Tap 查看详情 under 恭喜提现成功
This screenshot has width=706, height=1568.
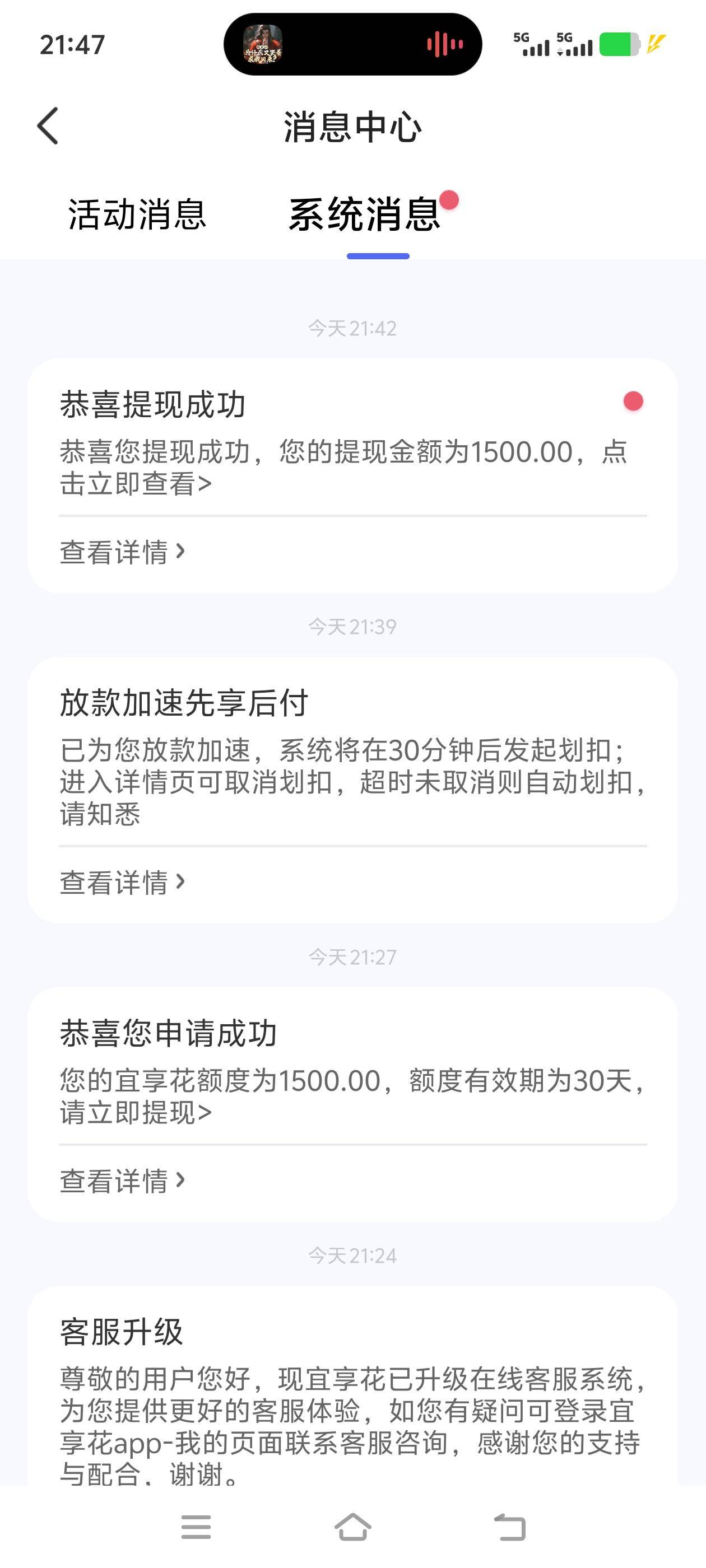122,552
